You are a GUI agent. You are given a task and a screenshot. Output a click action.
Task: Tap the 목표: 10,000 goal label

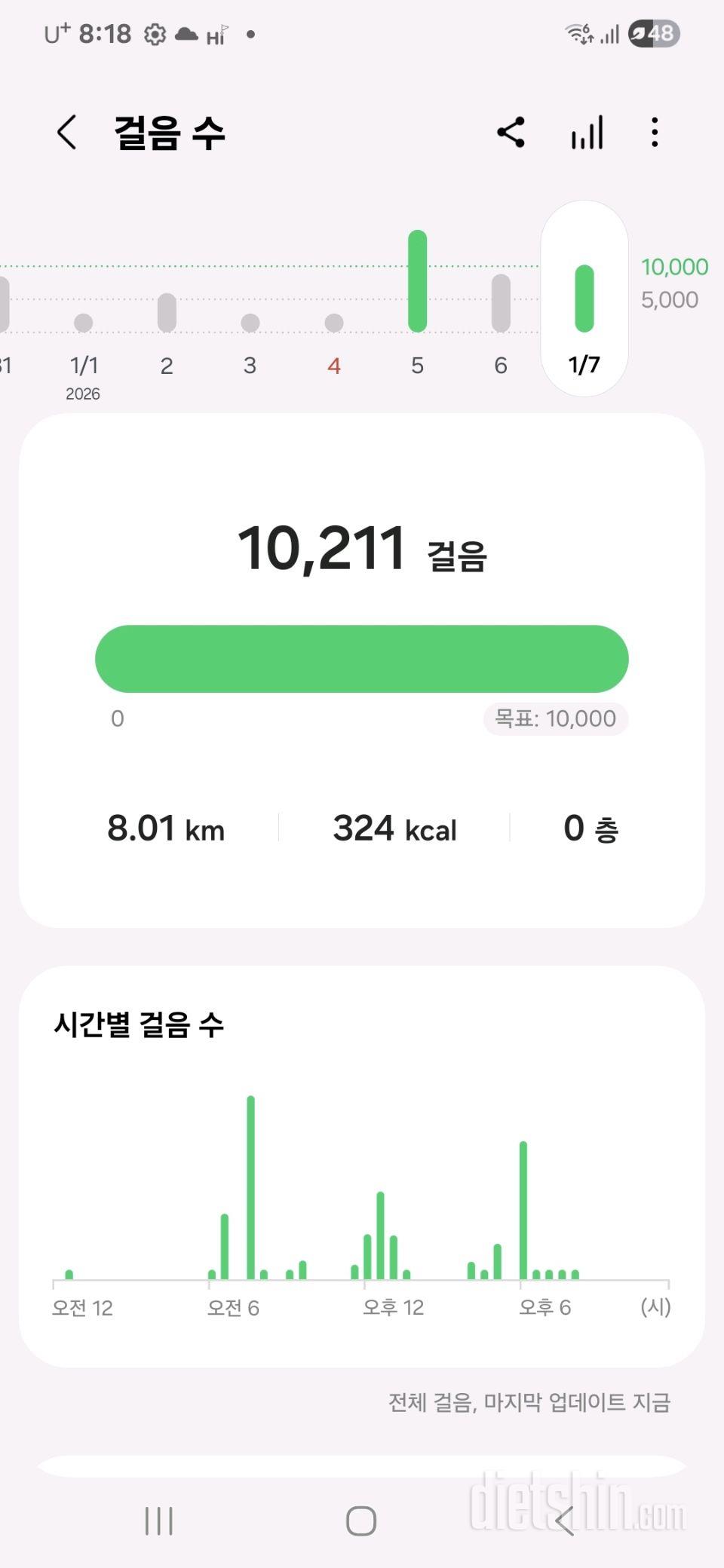554,718
